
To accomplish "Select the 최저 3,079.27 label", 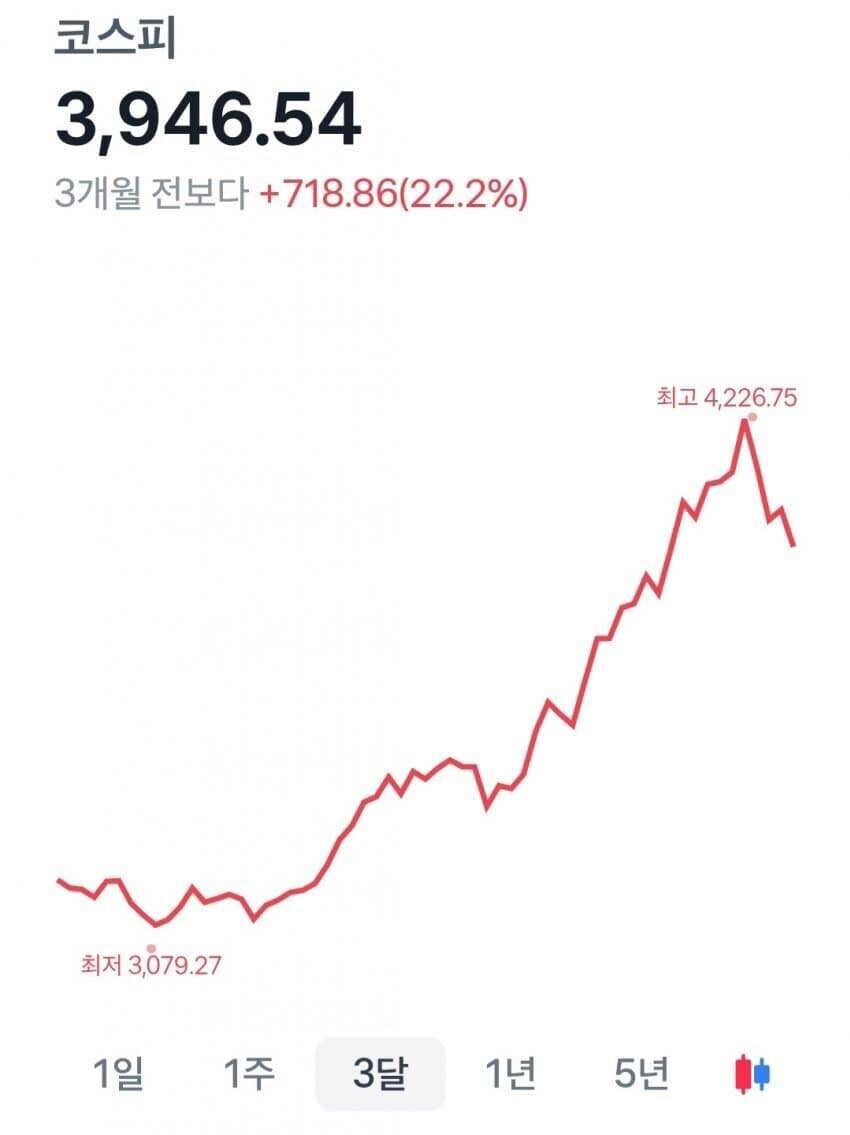I will (152, 966).
